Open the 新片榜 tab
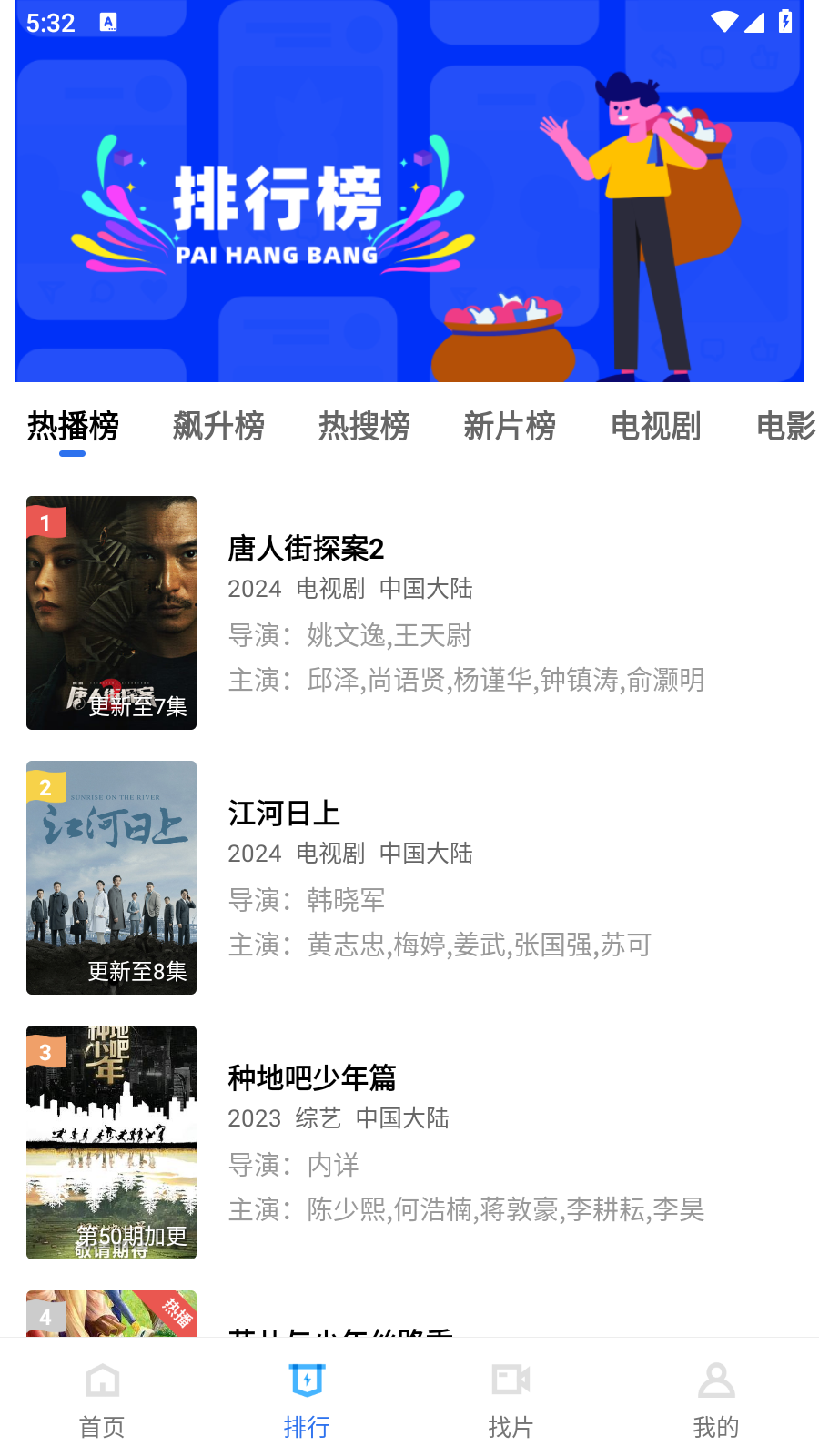819x1456 pixels. click(x=510, y=426)
